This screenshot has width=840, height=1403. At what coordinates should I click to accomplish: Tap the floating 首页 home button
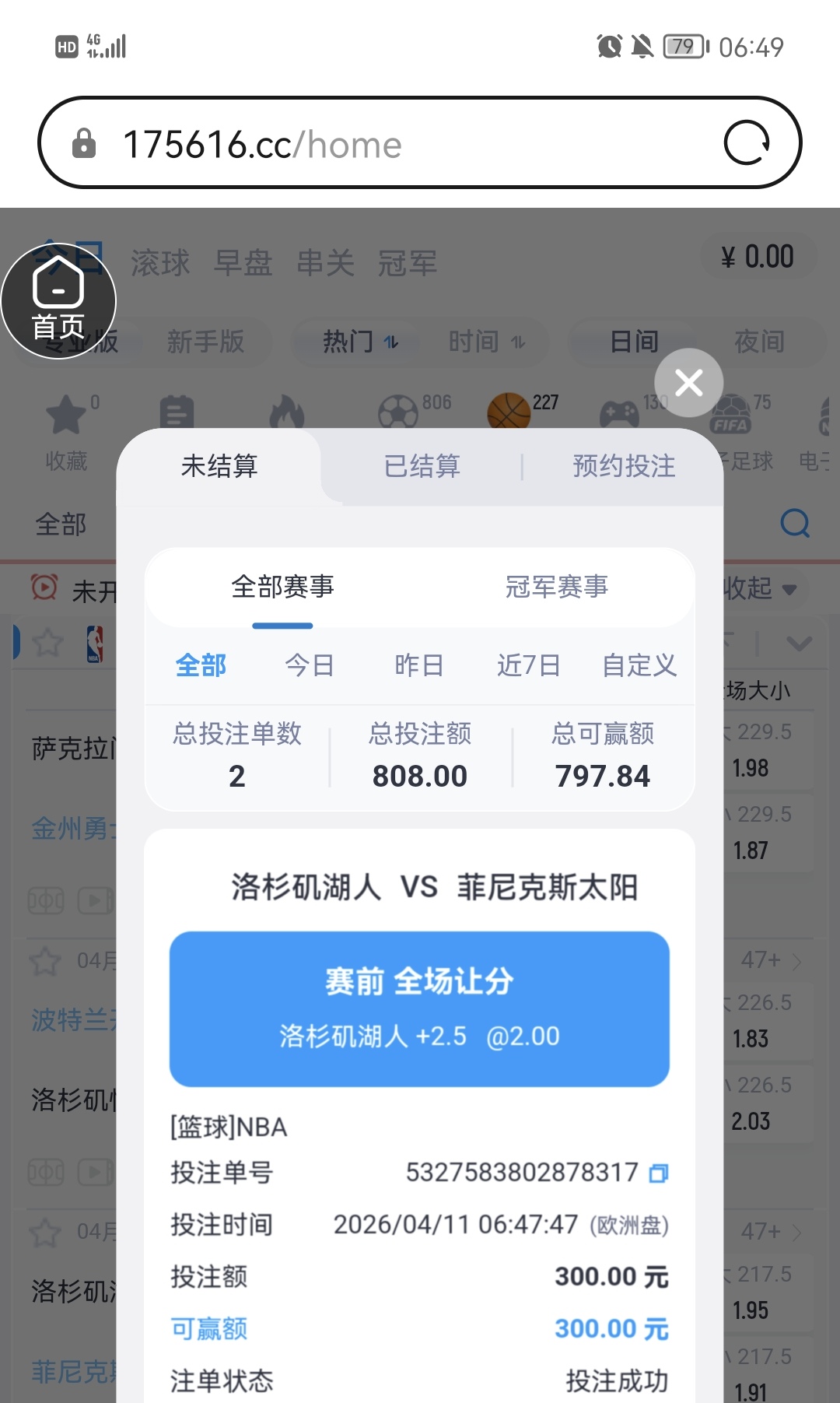(x=58, y=301)
